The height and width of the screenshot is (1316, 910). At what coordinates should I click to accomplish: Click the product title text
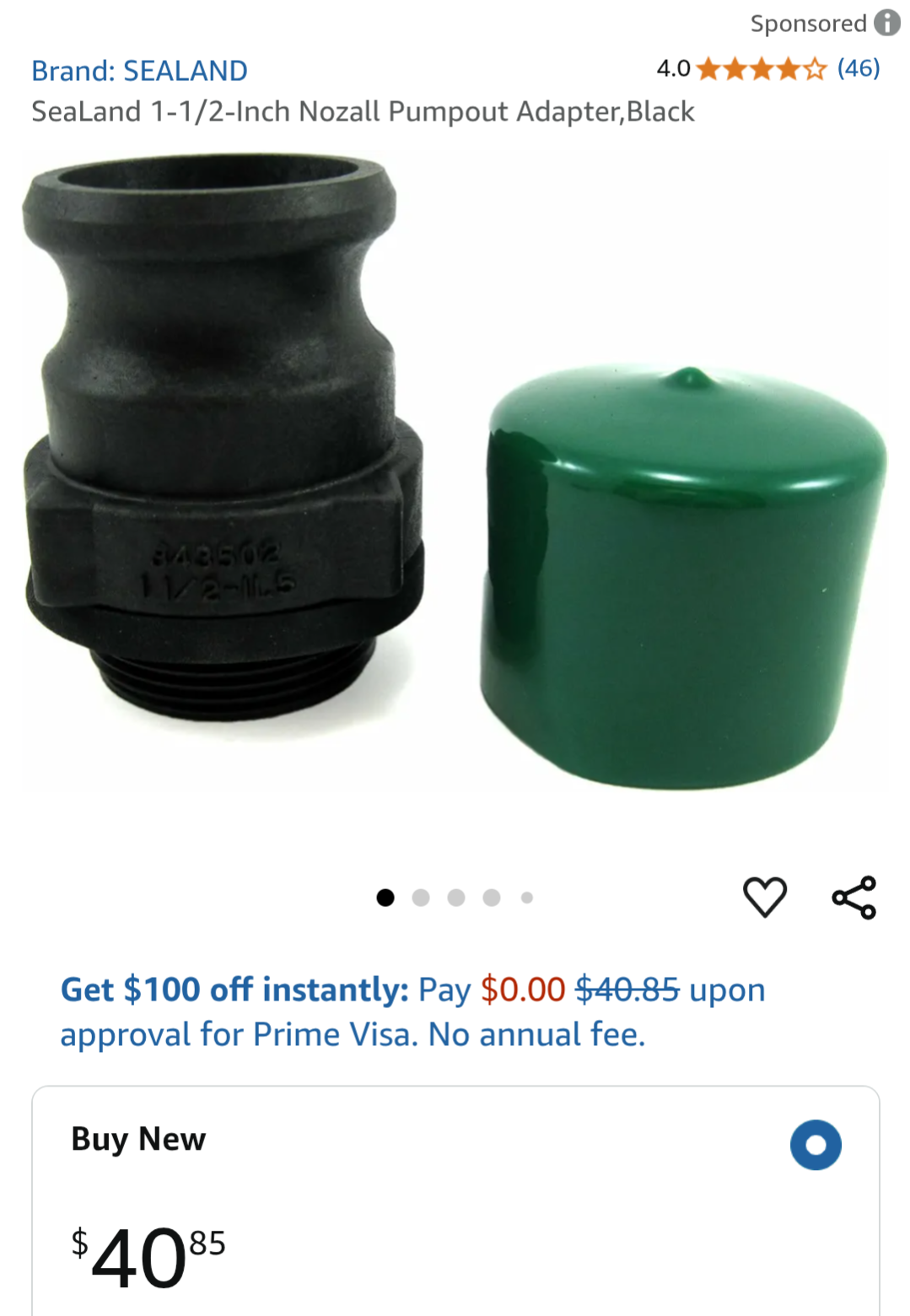(363, 111)
